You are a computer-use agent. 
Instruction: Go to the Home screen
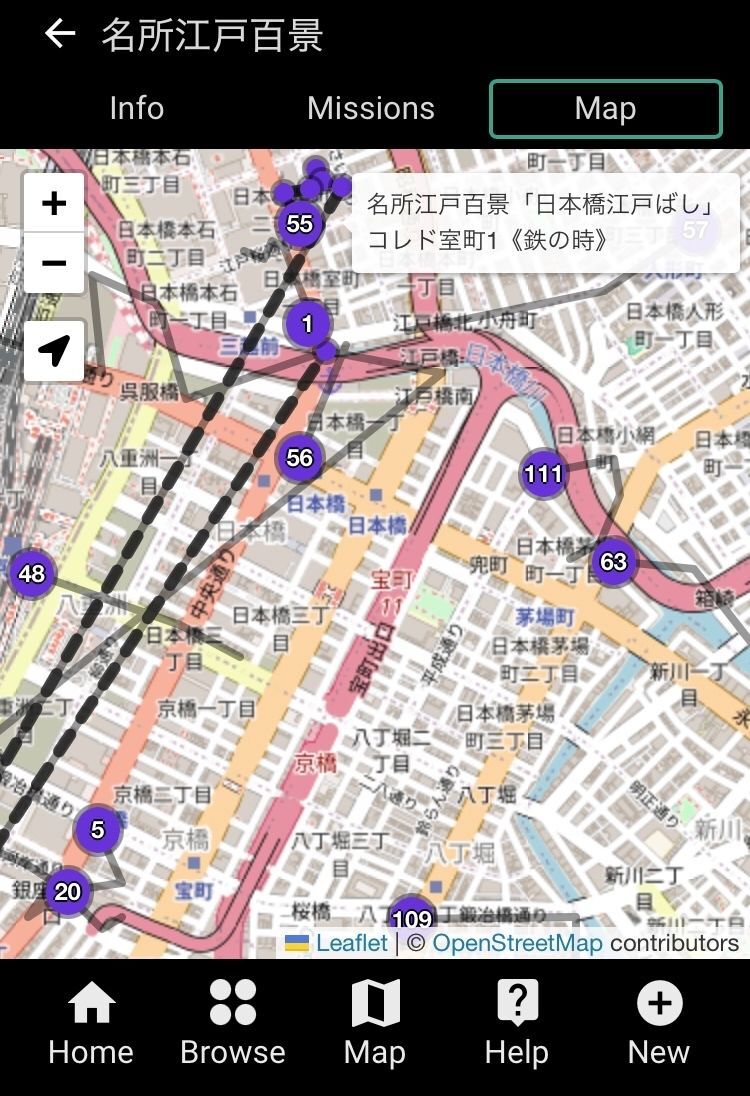click(90, 1022)
